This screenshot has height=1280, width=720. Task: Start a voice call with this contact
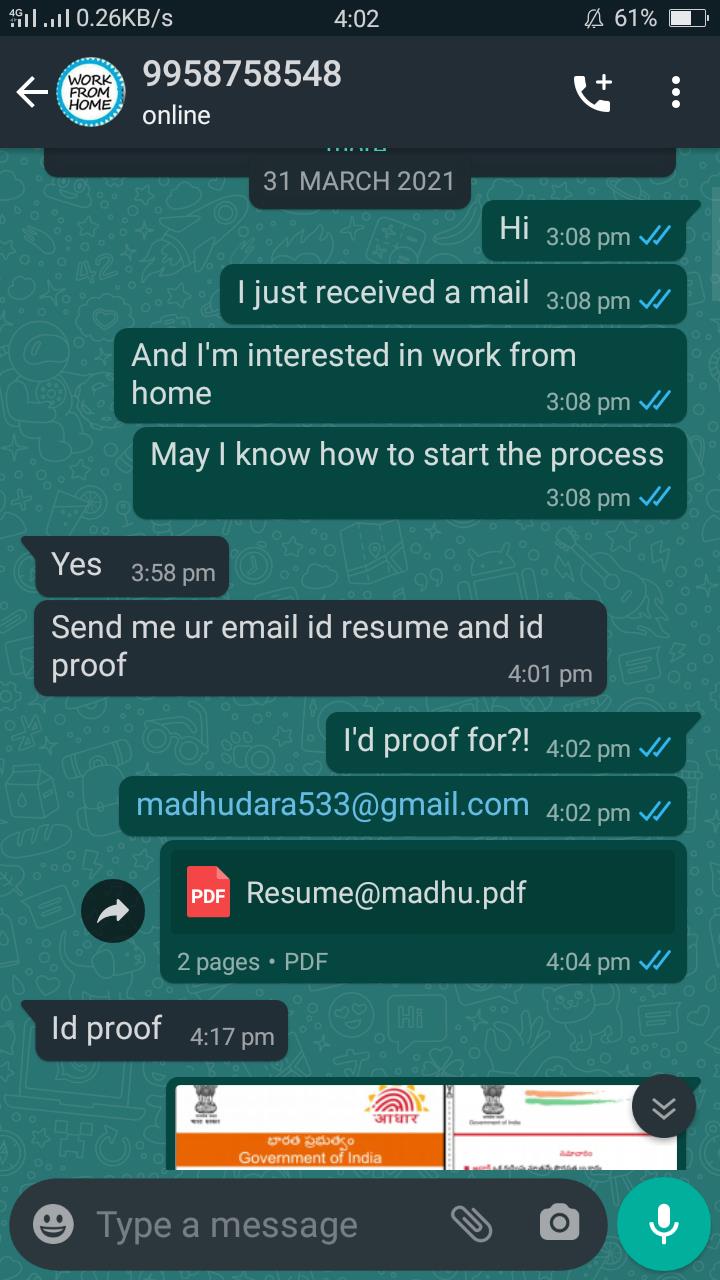[592, 92]
